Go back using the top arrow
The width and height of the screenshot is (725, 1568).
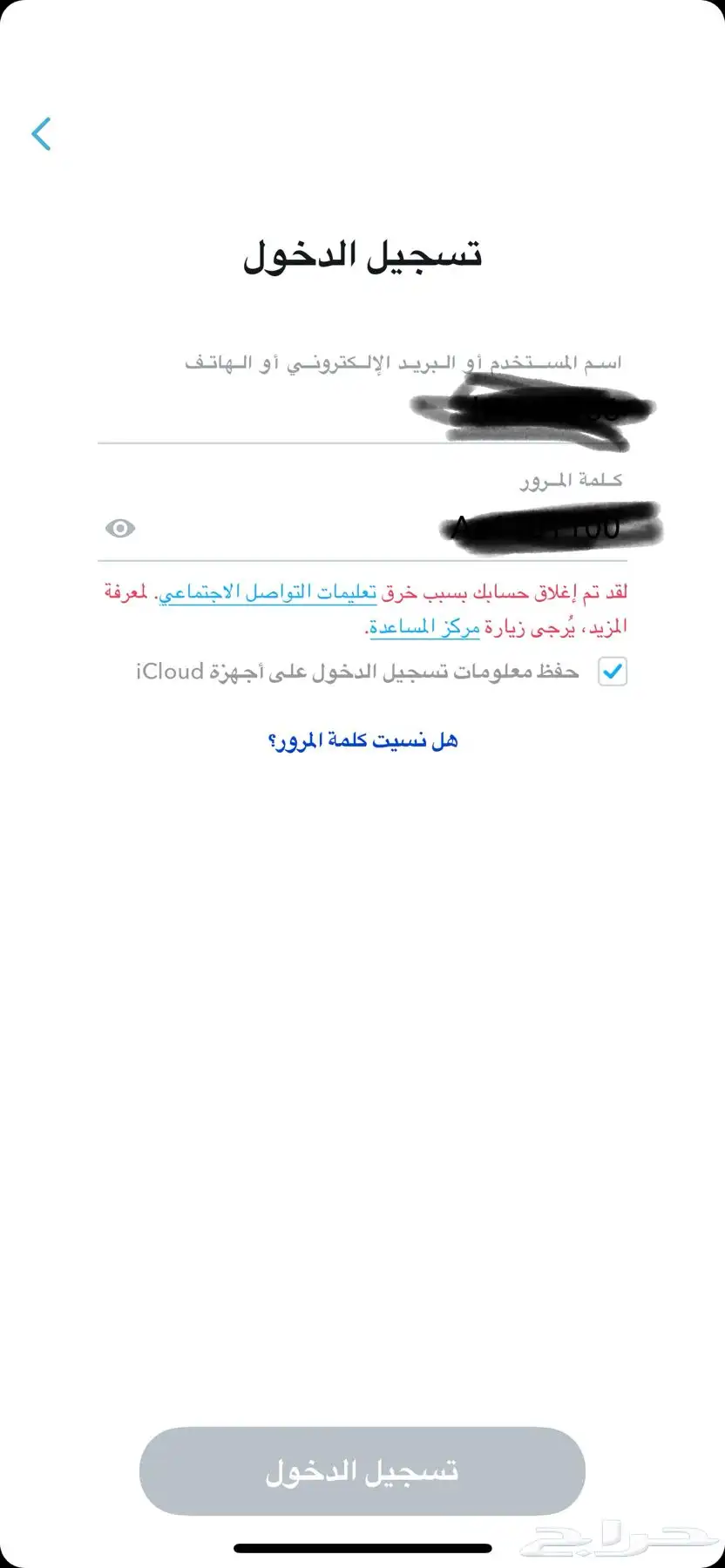41,133
